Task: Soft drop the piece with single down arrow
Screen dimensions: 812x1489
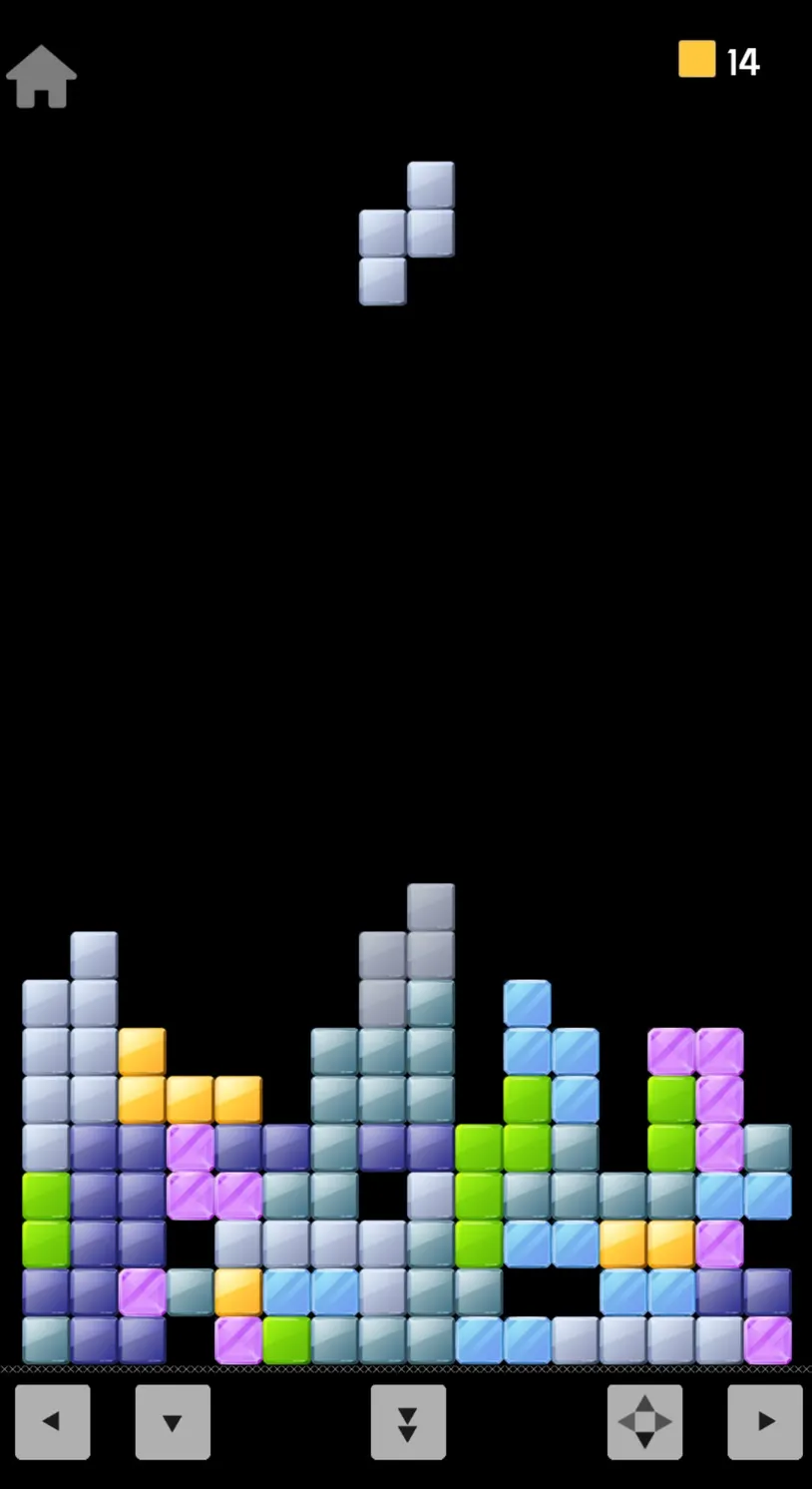Action: (173, 1421)
